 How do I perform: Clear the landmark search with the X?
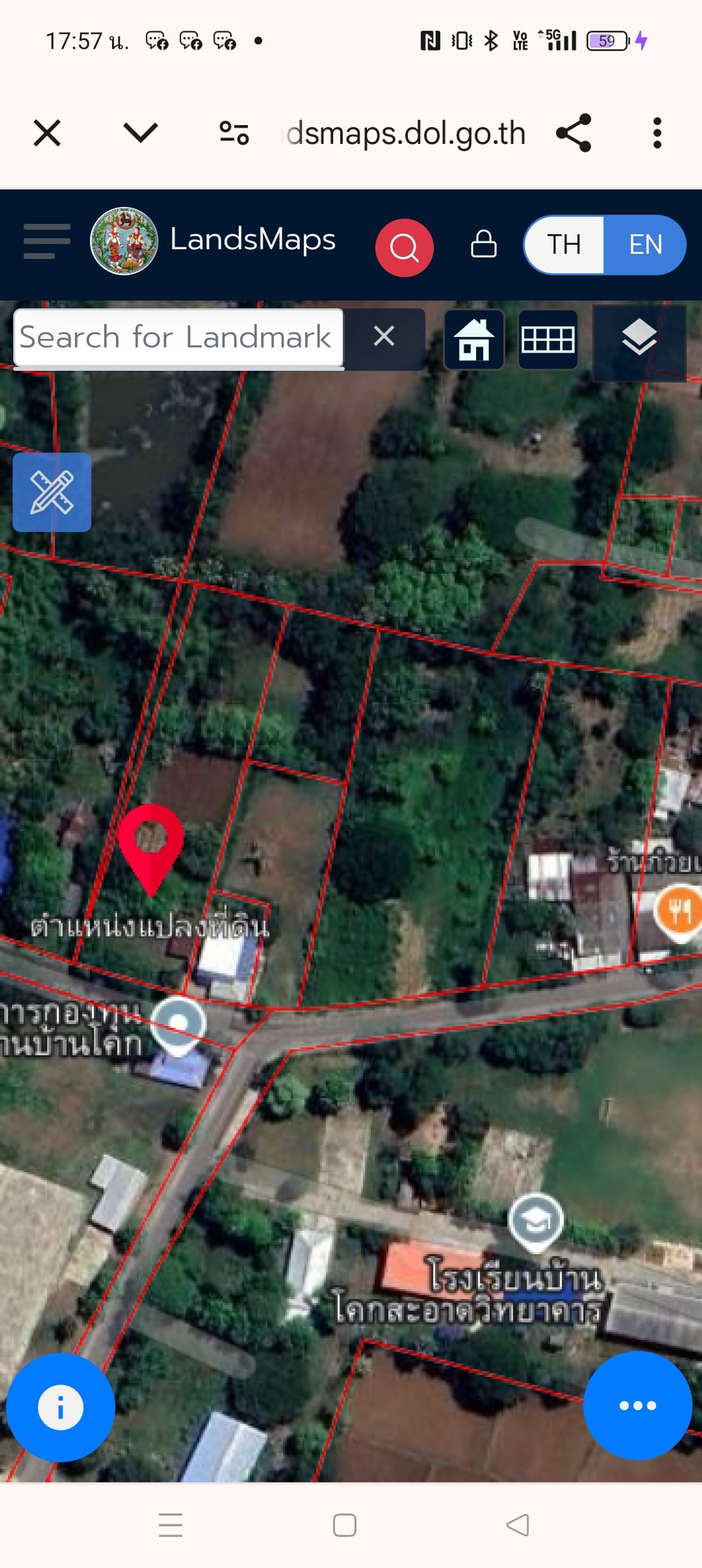click(x=384, y=336)
